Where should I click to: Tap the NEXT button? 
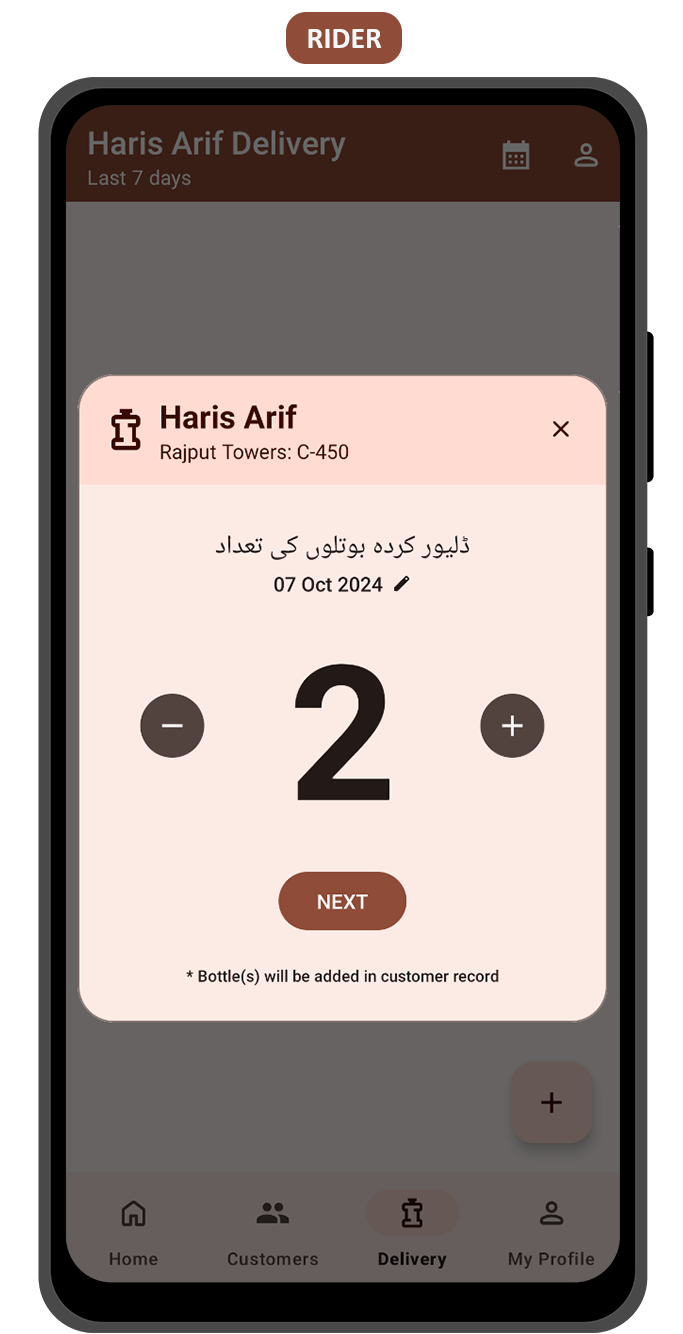(x=342, y=901)
